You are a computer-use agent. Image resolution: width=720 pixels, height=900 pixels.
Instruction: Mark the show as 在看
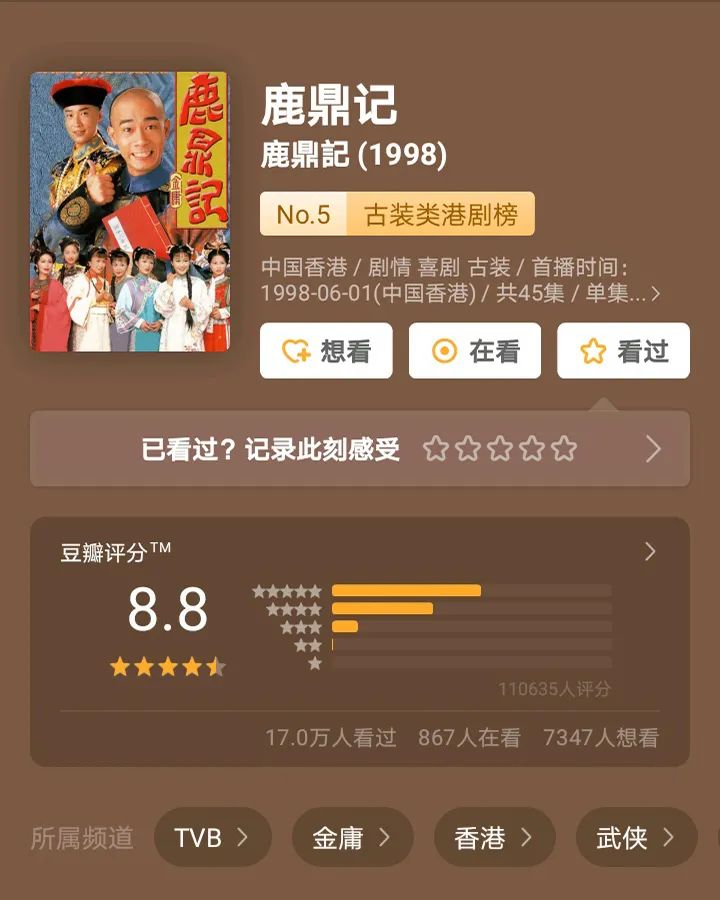click(474, 351)
